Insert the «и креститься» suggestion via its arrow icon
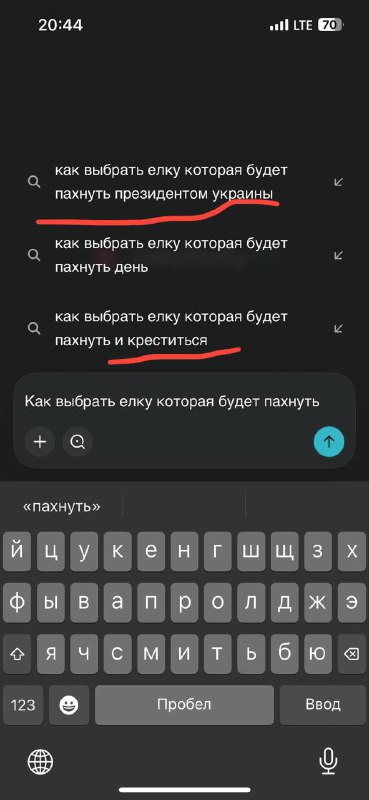This screenshot has height=800, width=369. [x=338, y=329]
